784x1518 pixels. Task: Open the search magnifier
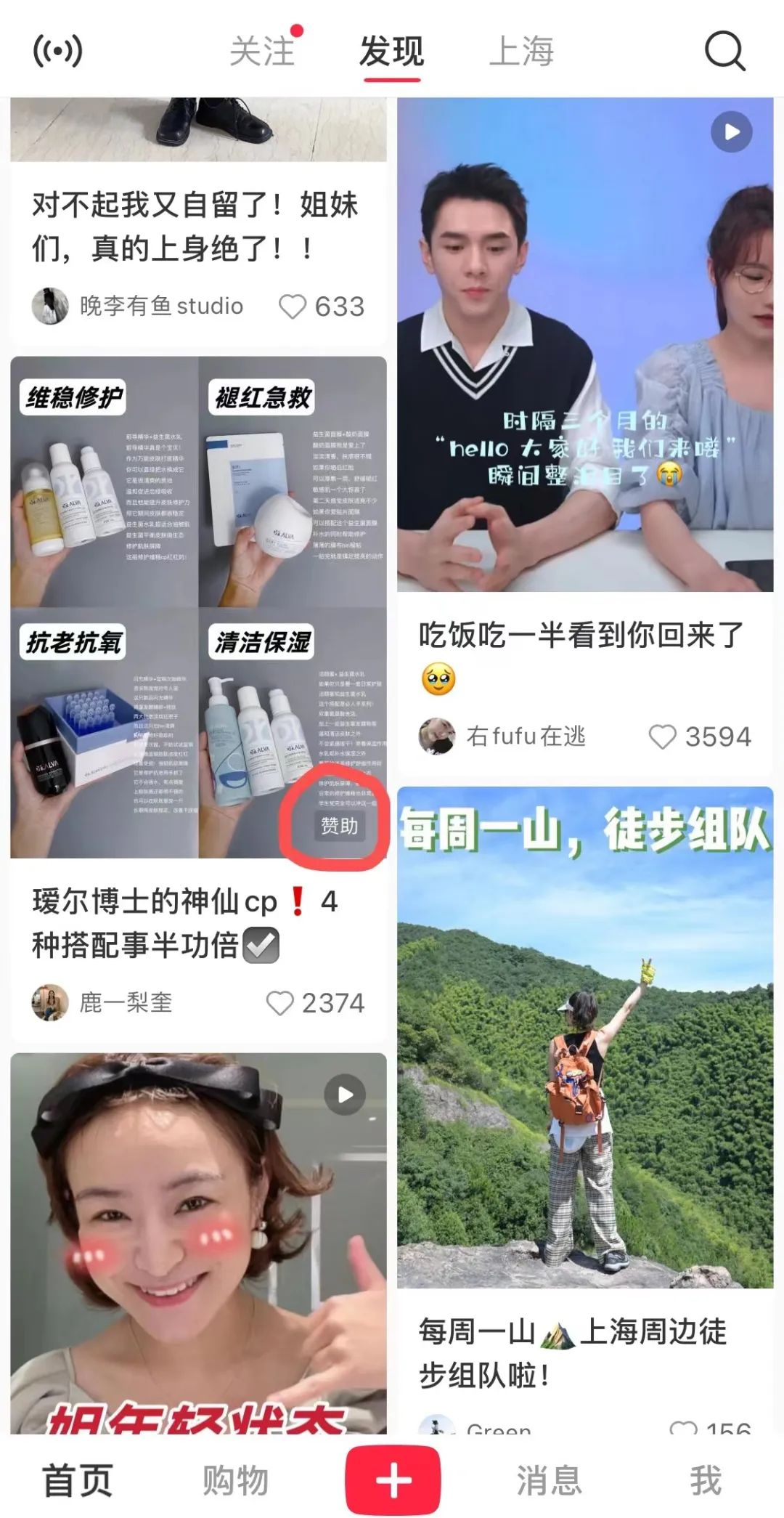[724, 52]
